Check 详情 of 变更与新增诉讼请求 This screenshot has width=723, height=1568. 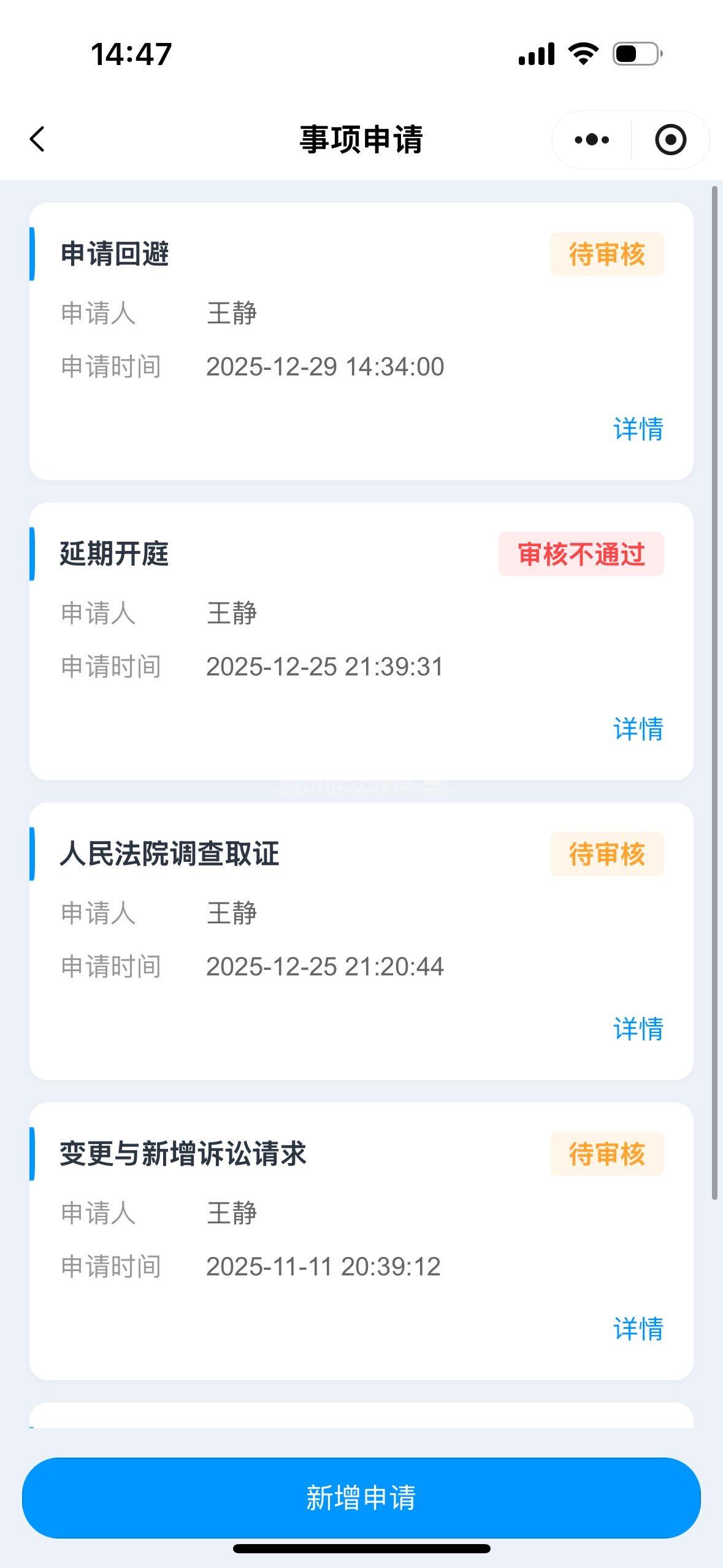638,1329
